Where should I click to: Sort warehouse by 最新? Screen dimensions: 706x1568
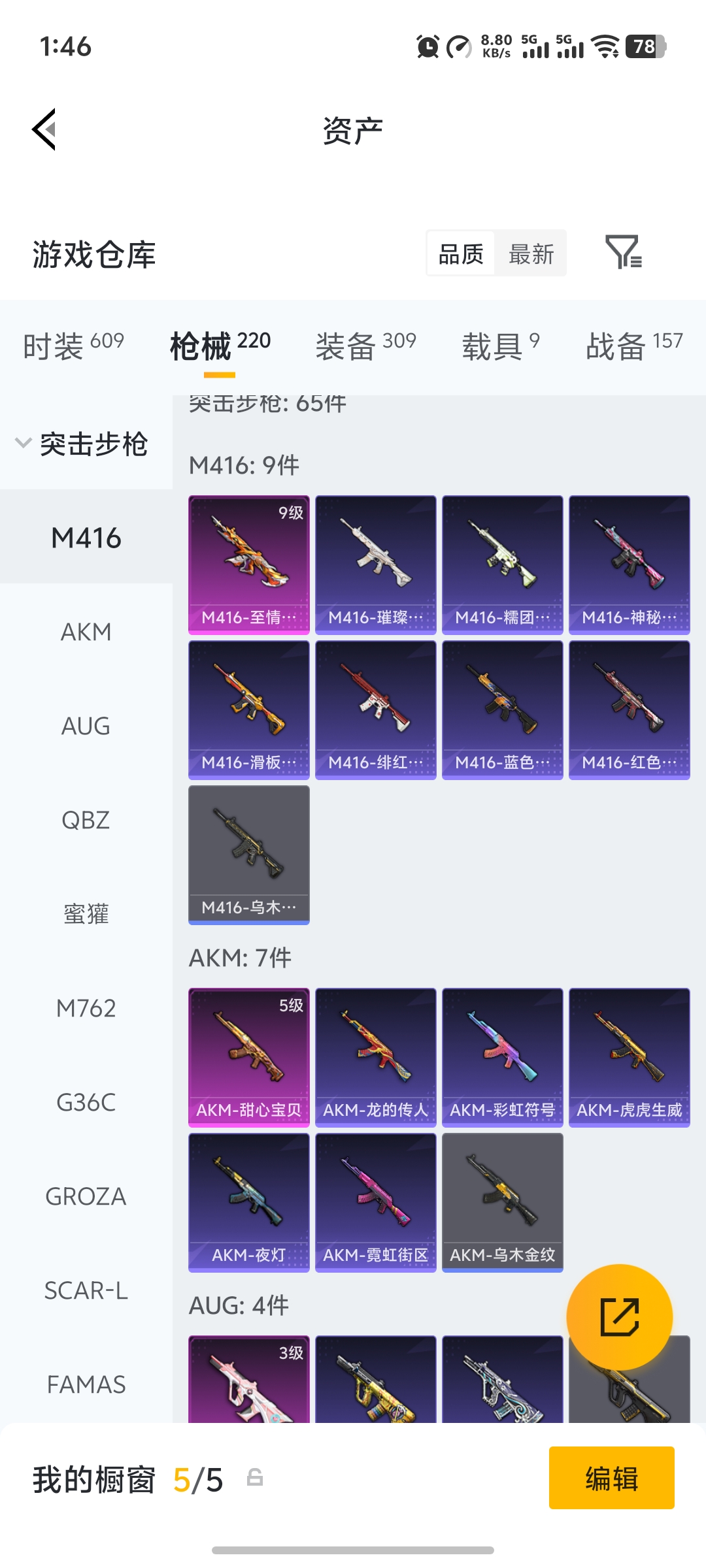(x=531, y=254)
